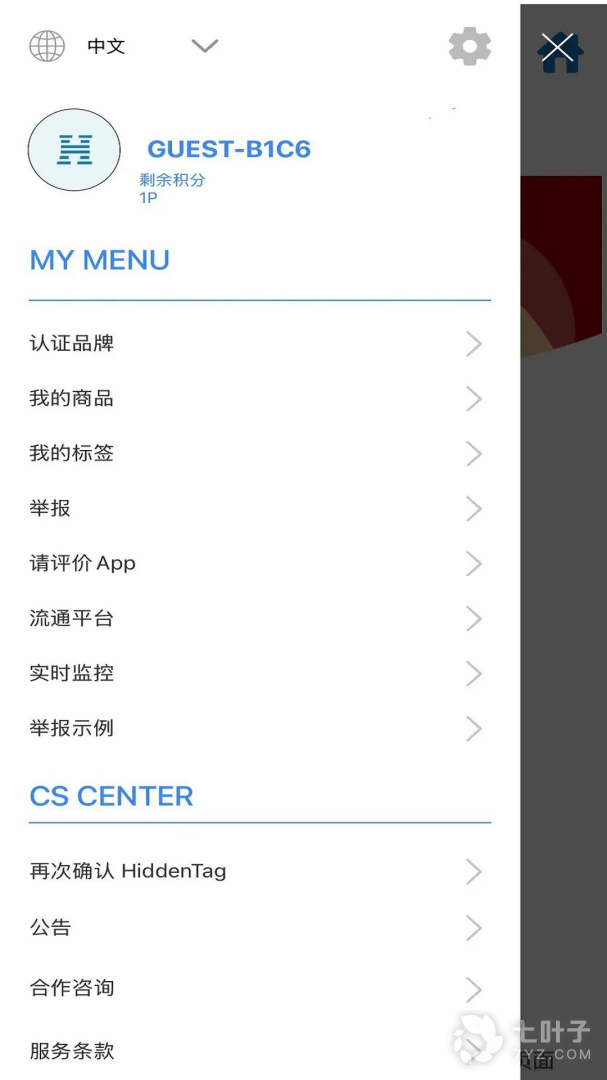The height and width of the screenshot is (1080, 607).
Task: Close the side menu drawer
Action: [x=558, y=48]
